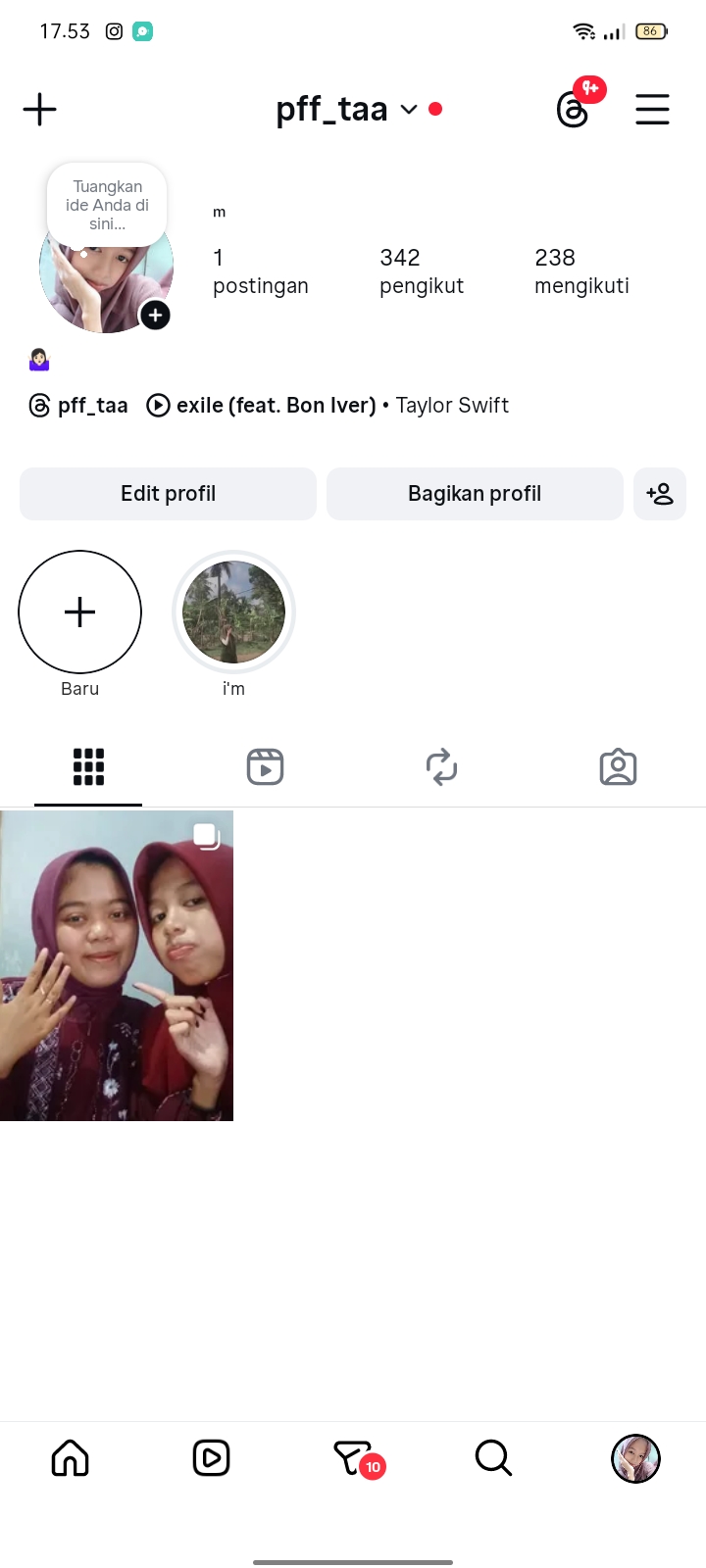Viewport: 706px width, 1568px height.
Task: Switch to the tagged photos tab
Action: (618, 766)
